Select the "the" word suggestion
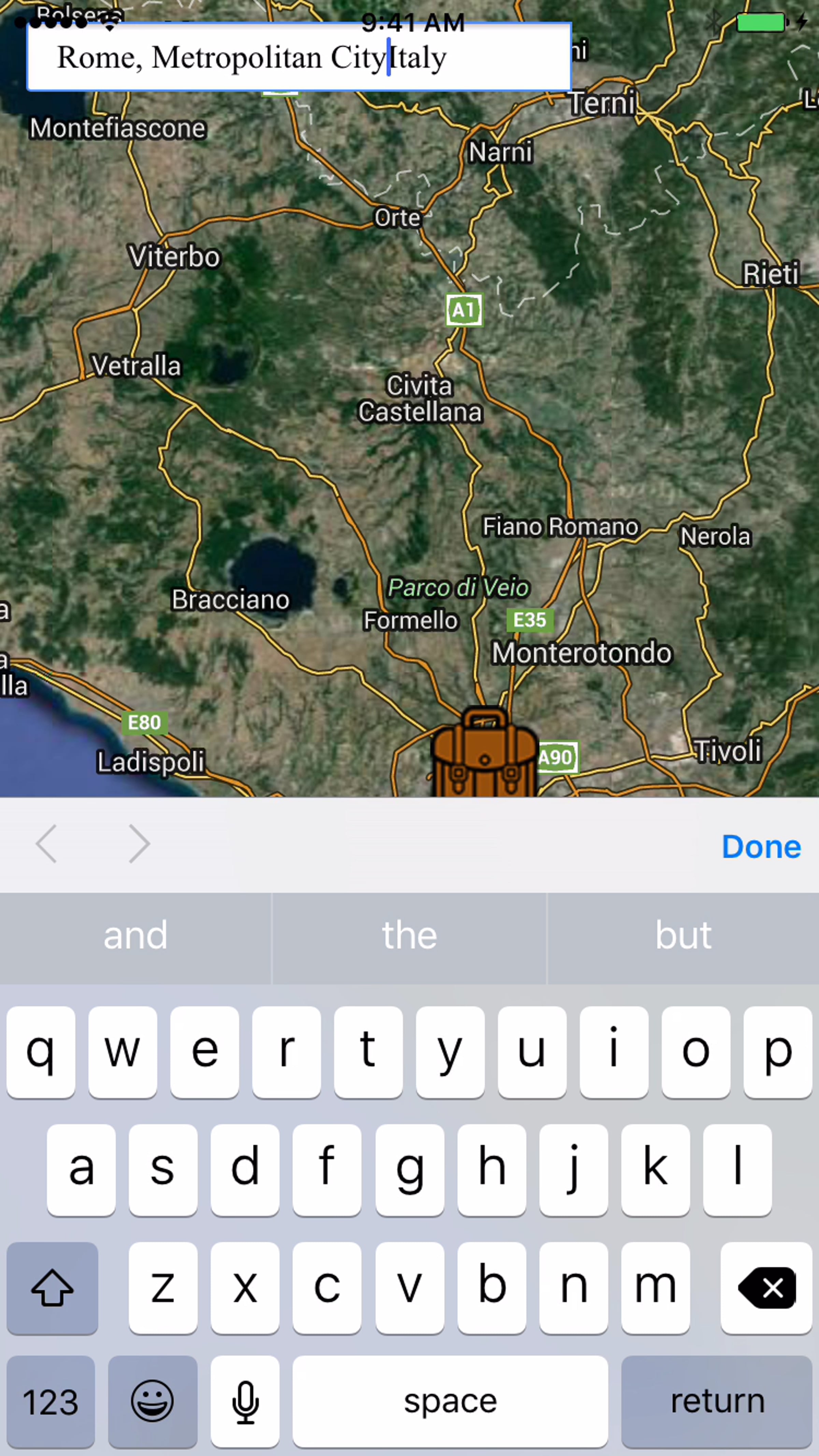This screenshot has width=819, height=1456. [x=409, y=936]
